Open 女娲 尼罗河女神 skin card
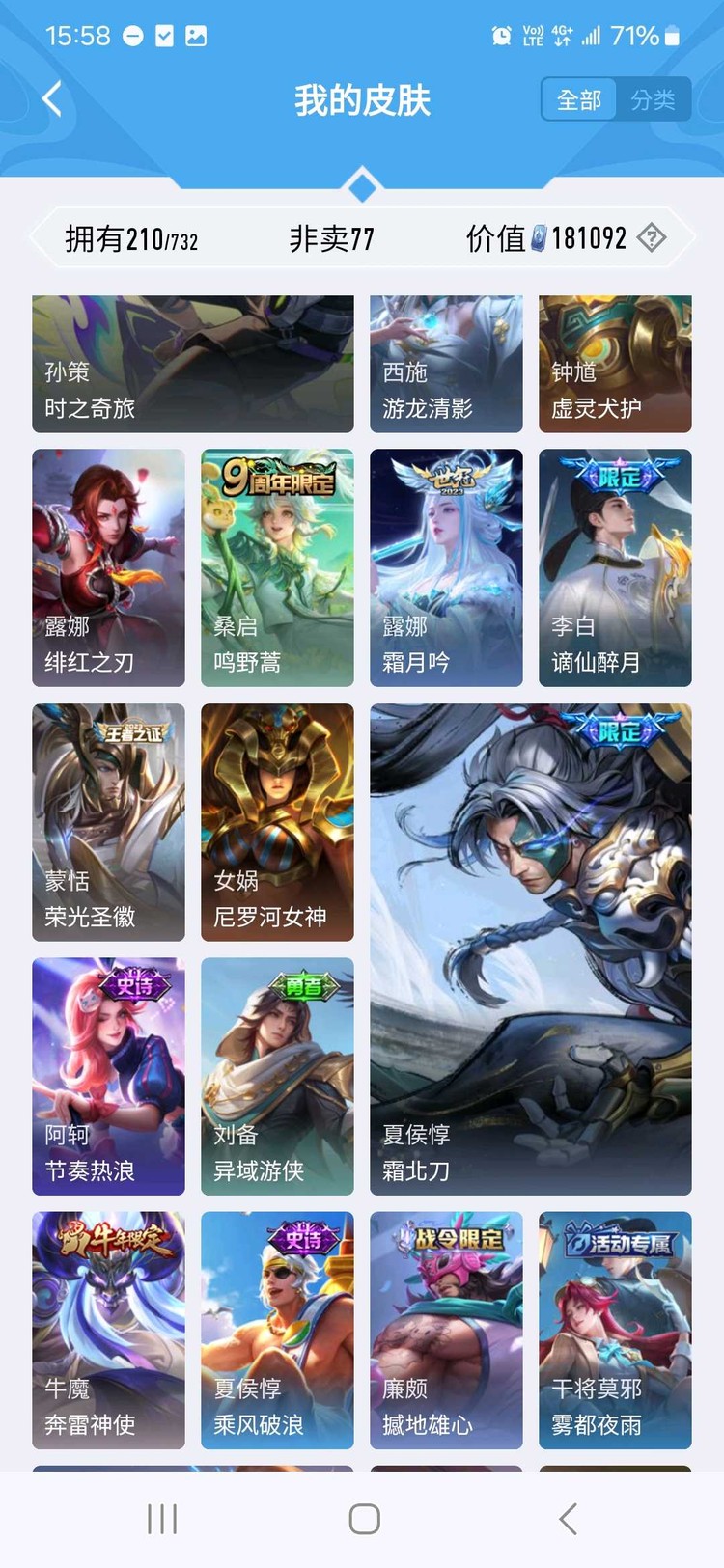Viewport: 724px width, 1568px height. click(x=277, y=822)
